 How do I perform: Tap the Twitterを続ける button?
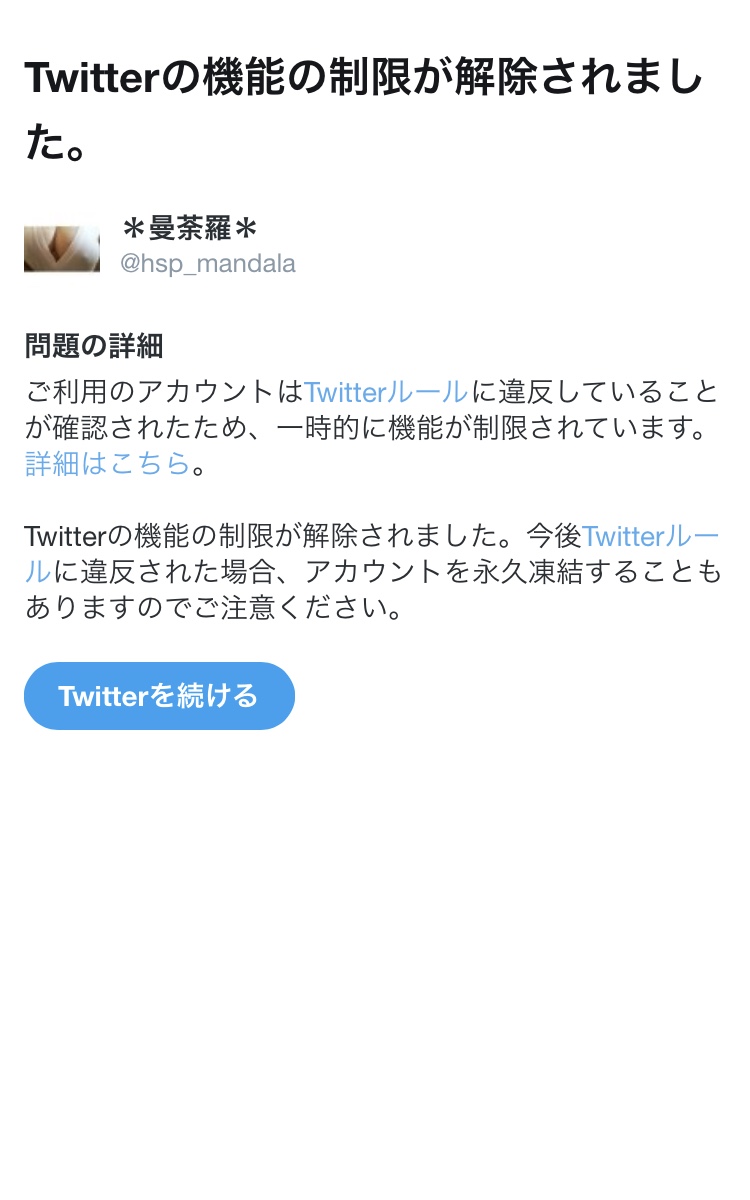click(x=159, y=696)
